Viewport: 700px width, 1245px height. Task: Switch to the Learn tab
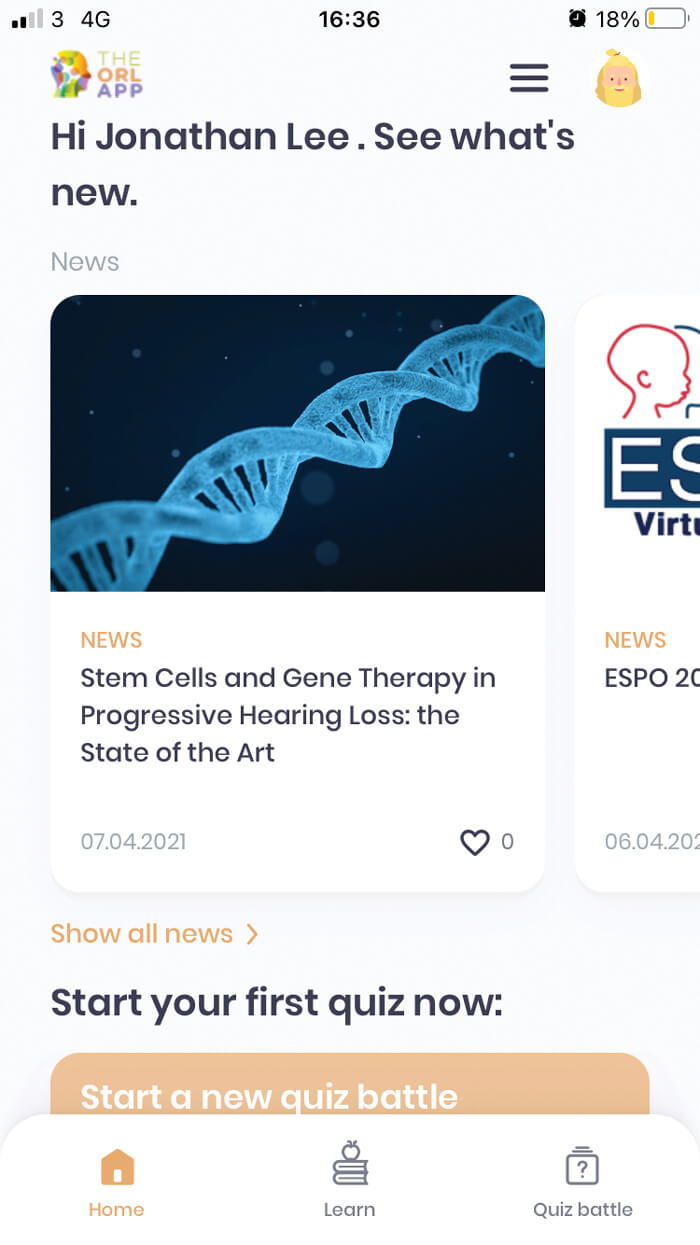[349, 1180]
